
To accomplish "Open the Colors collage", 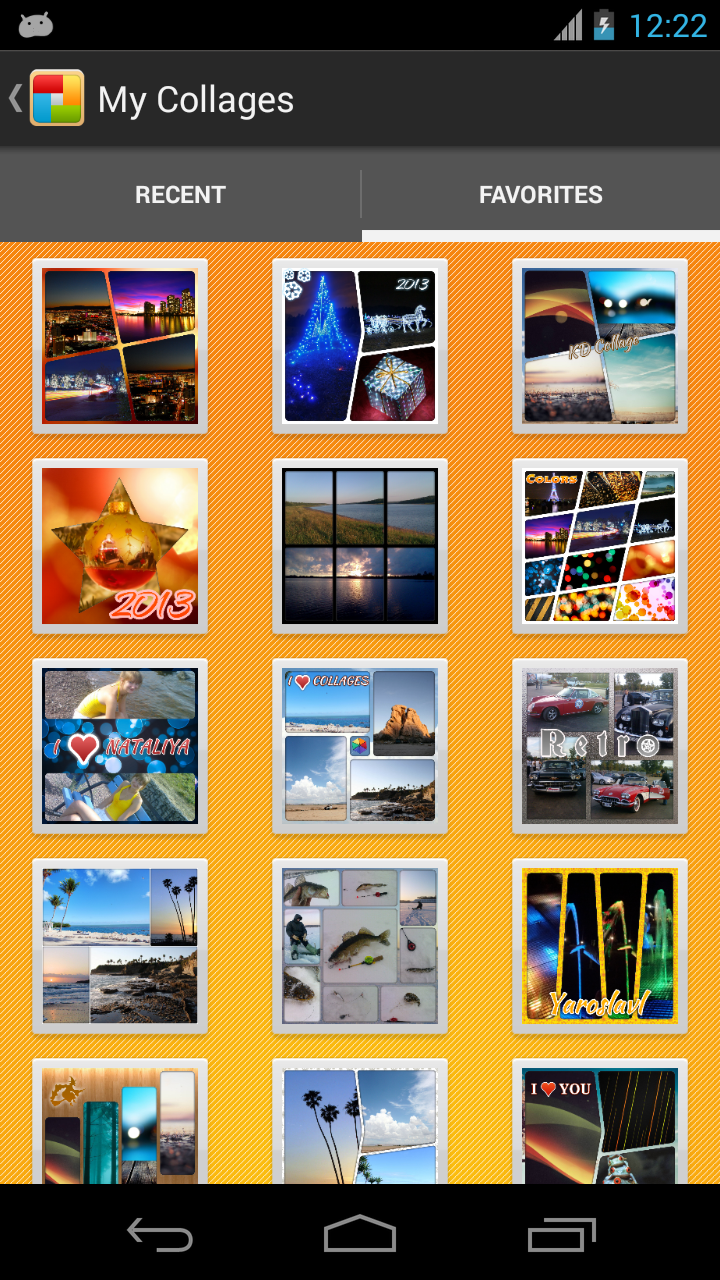I will click(x=600, y=546).
